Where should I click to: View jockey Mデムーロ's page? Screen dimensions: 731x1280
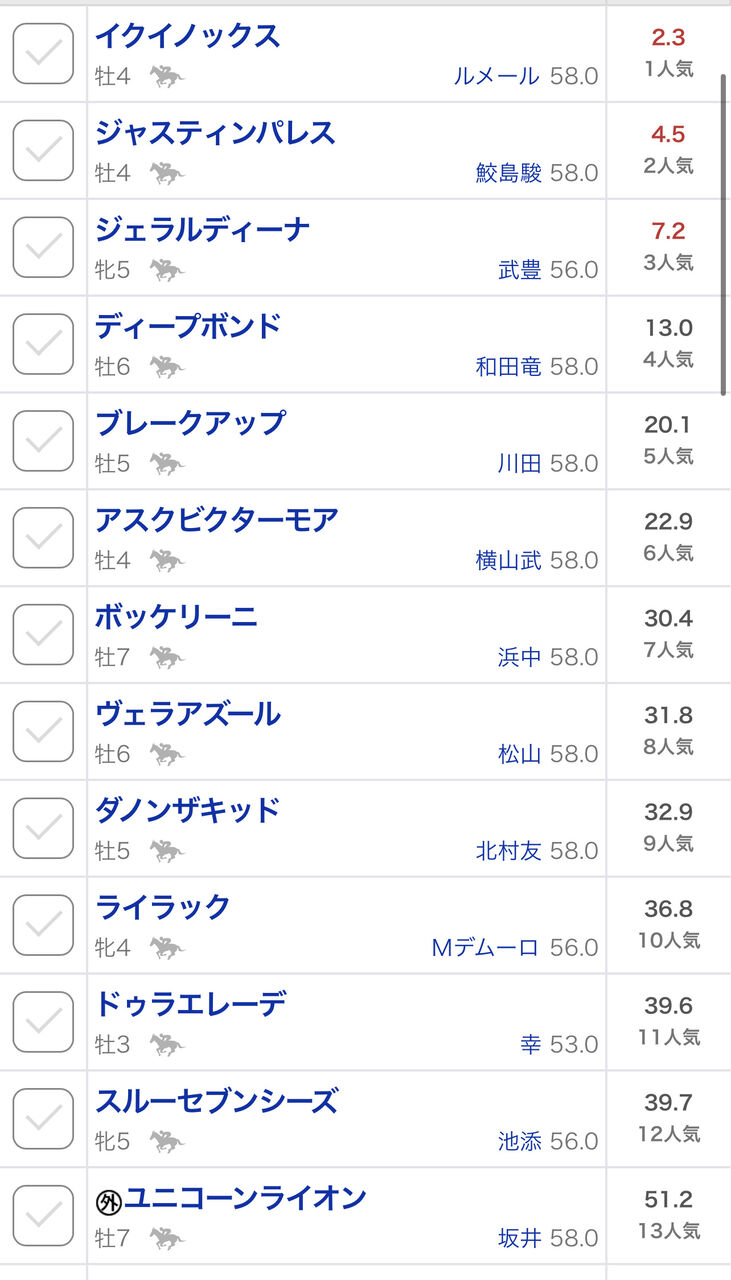coord(485,948)
